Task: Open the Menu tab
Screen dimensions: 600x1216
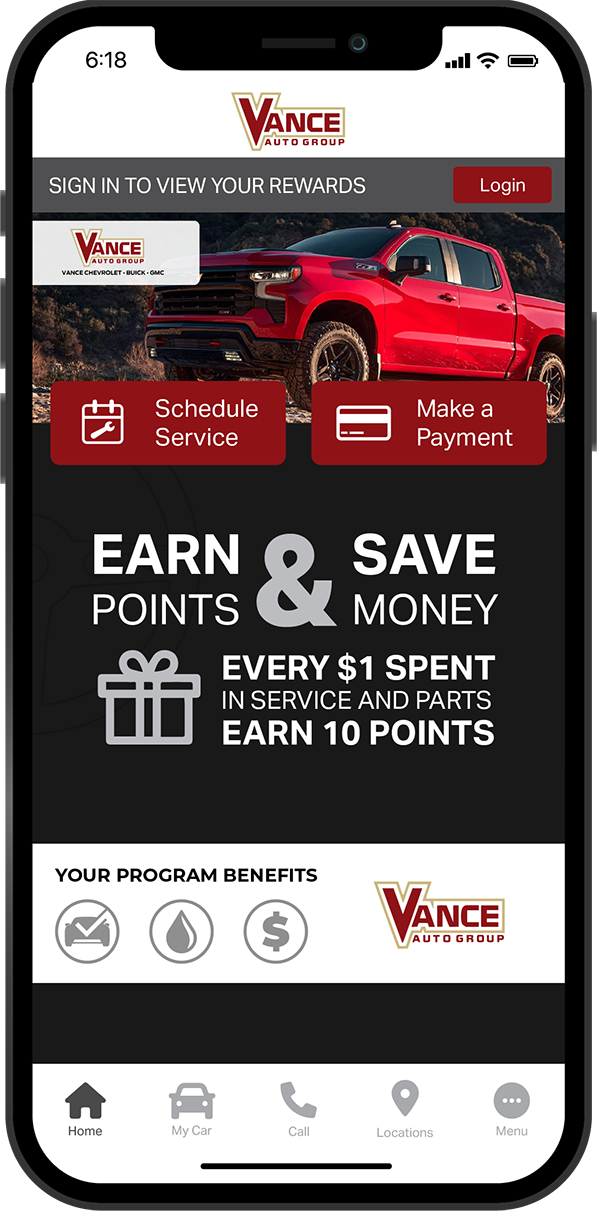Action: point(511,1109)
